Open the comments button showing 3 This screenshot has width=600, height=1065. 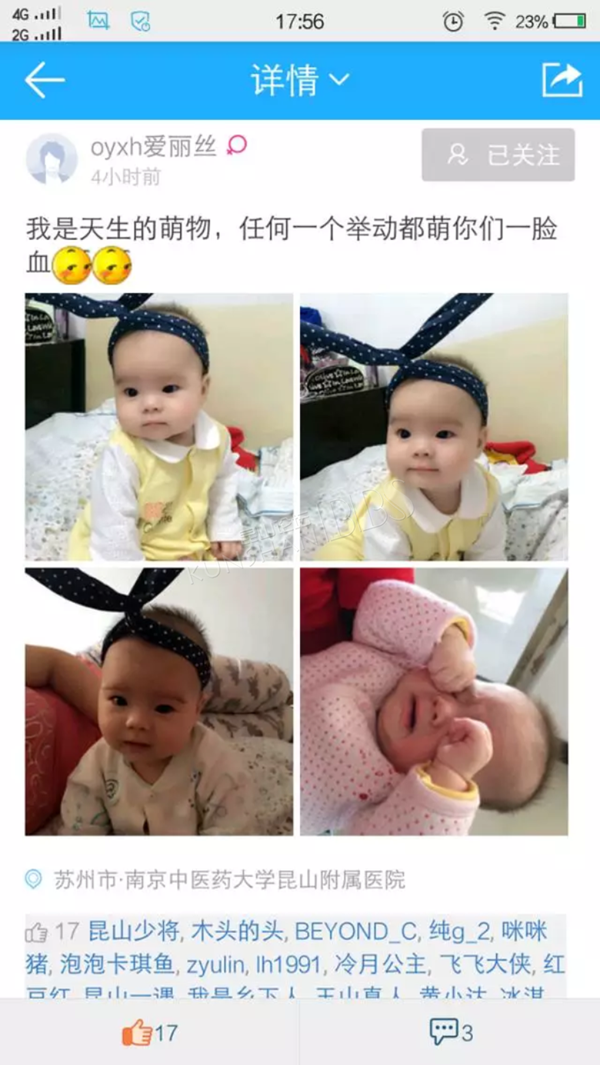[451, 1032]
